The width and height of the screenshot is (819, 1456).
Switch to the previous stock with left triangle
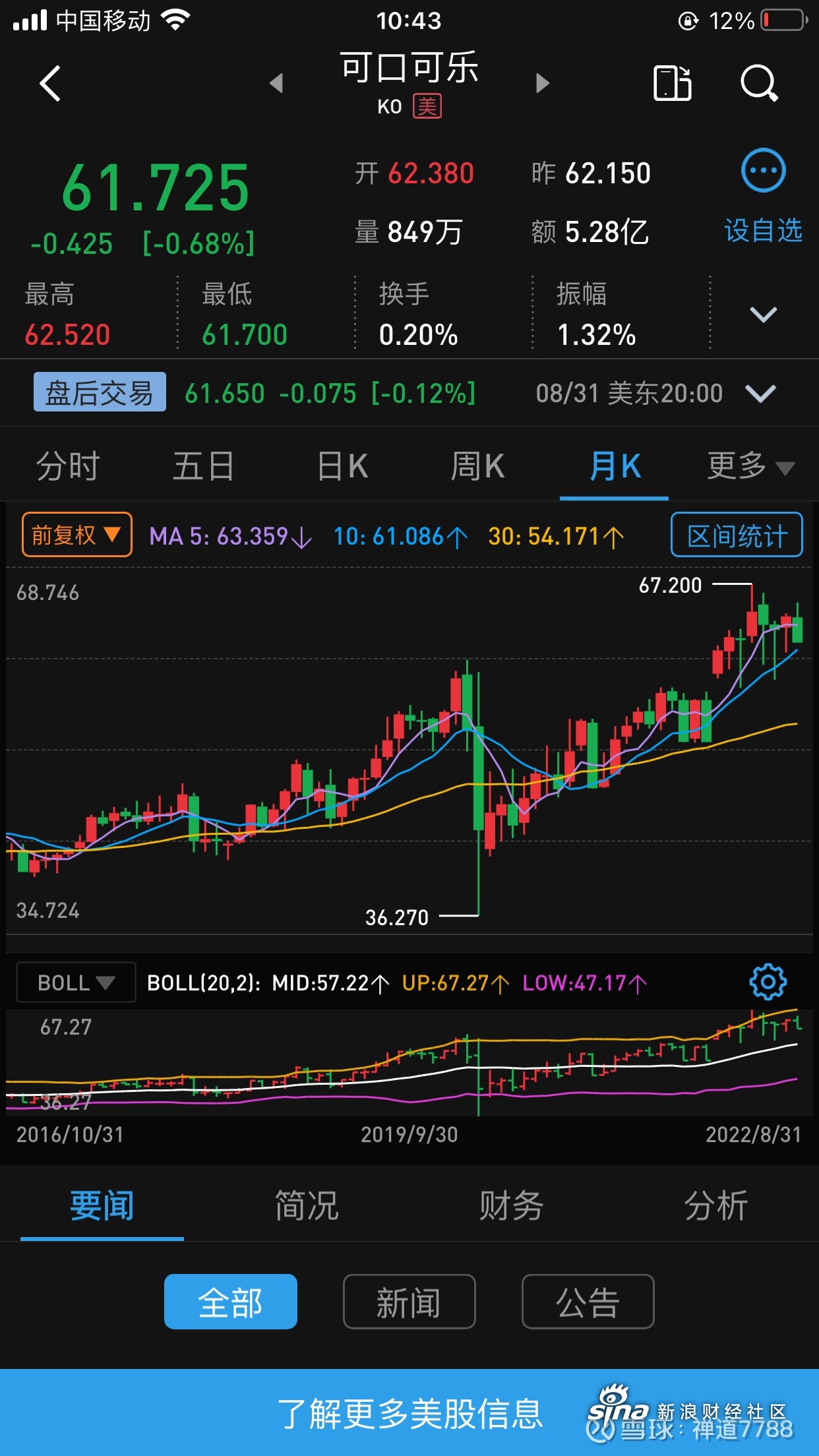click(x=277, y=83)
